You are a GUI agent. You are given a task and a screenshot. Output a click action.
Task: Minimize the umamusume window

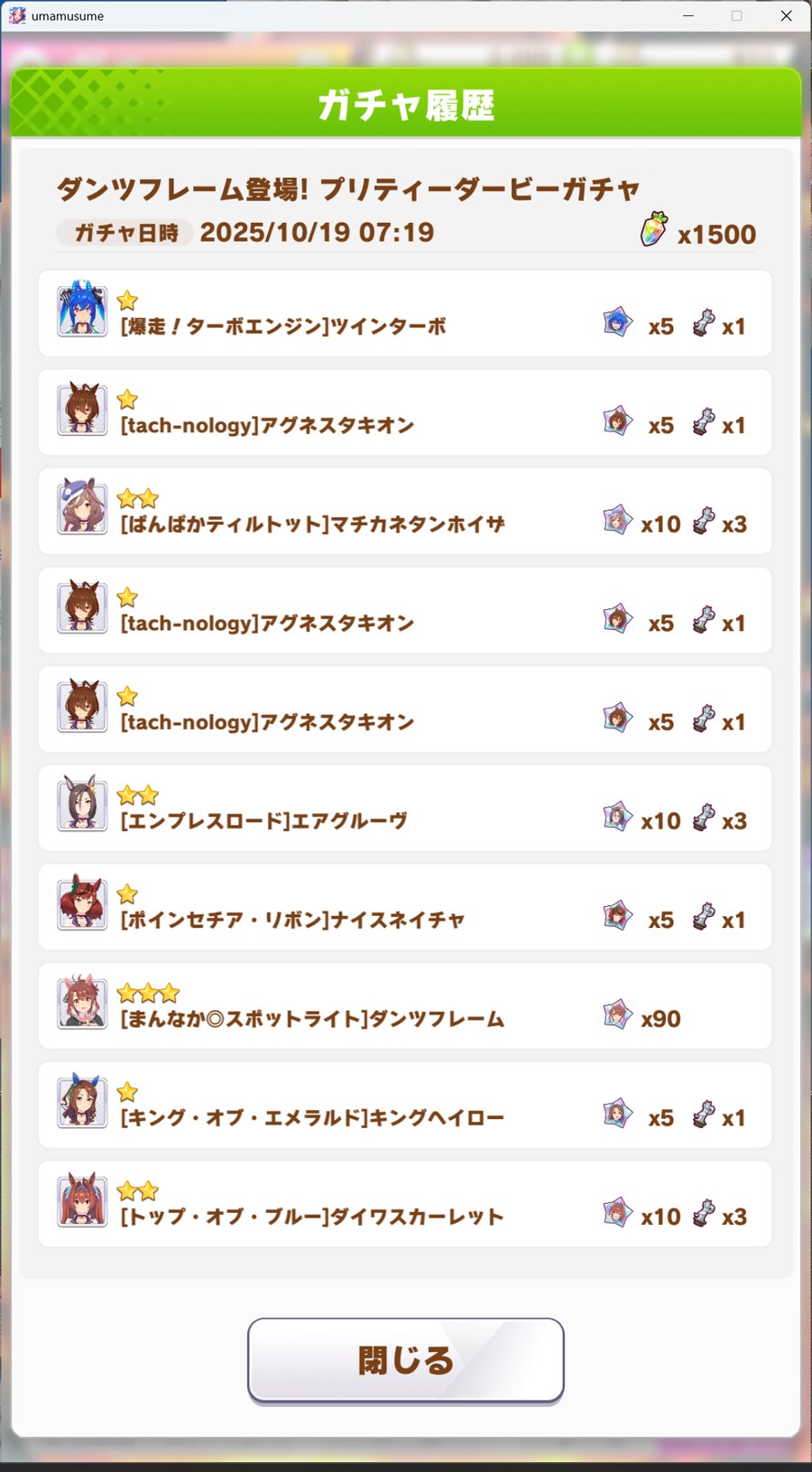[688, 15]
